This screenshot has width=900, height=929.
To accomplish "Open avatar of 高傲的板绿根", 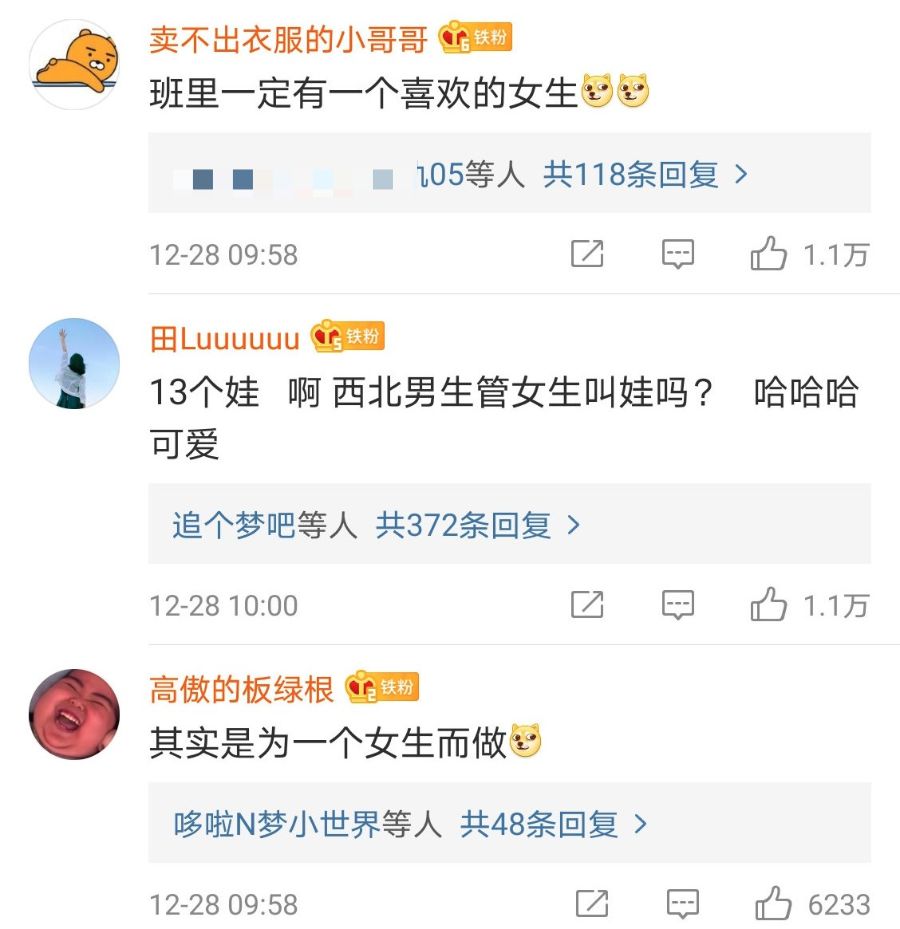I will (x=74, y=714).
